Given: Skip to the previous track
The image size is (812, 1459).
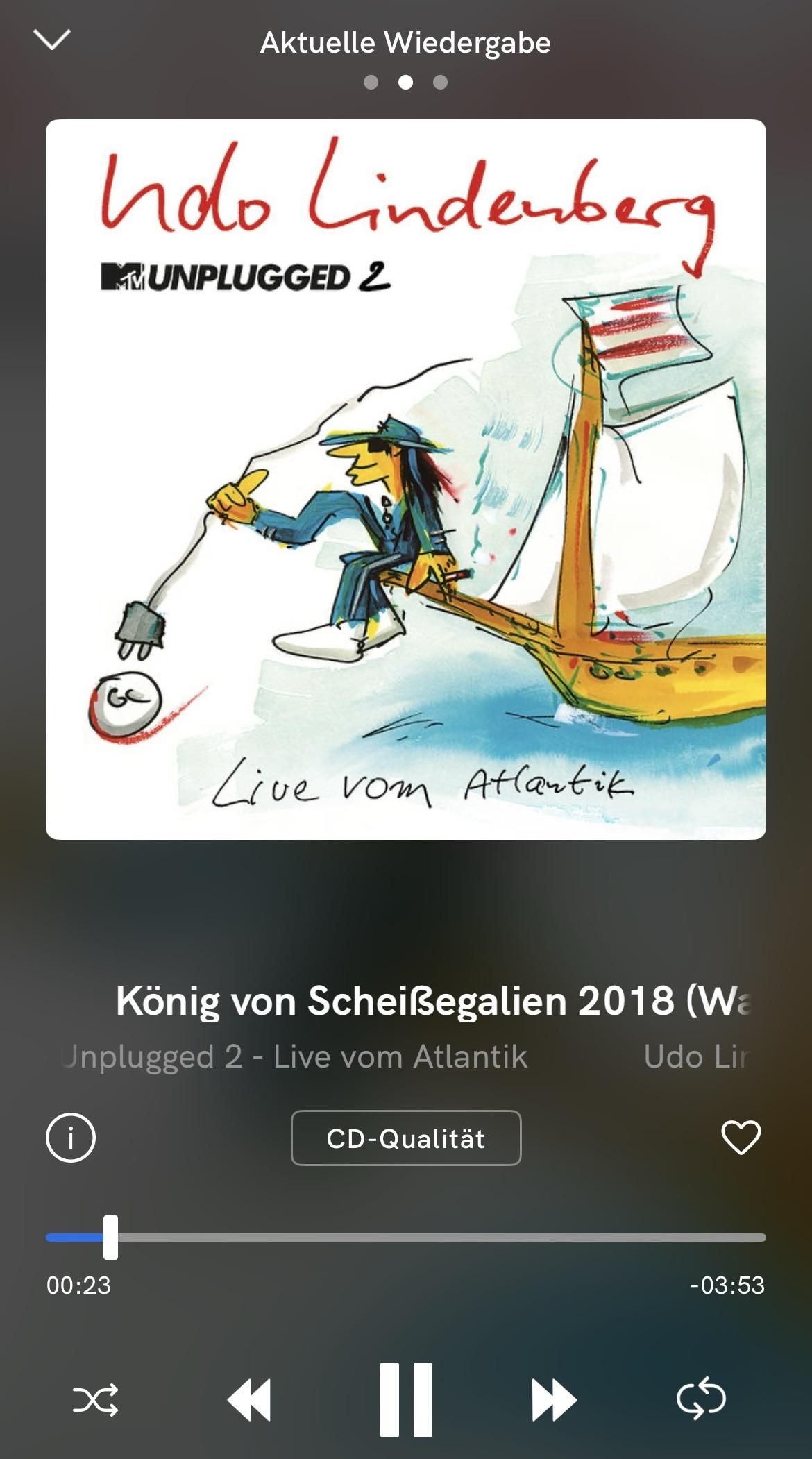Looking at the screenshot, I should click(x=248, y=1400).
